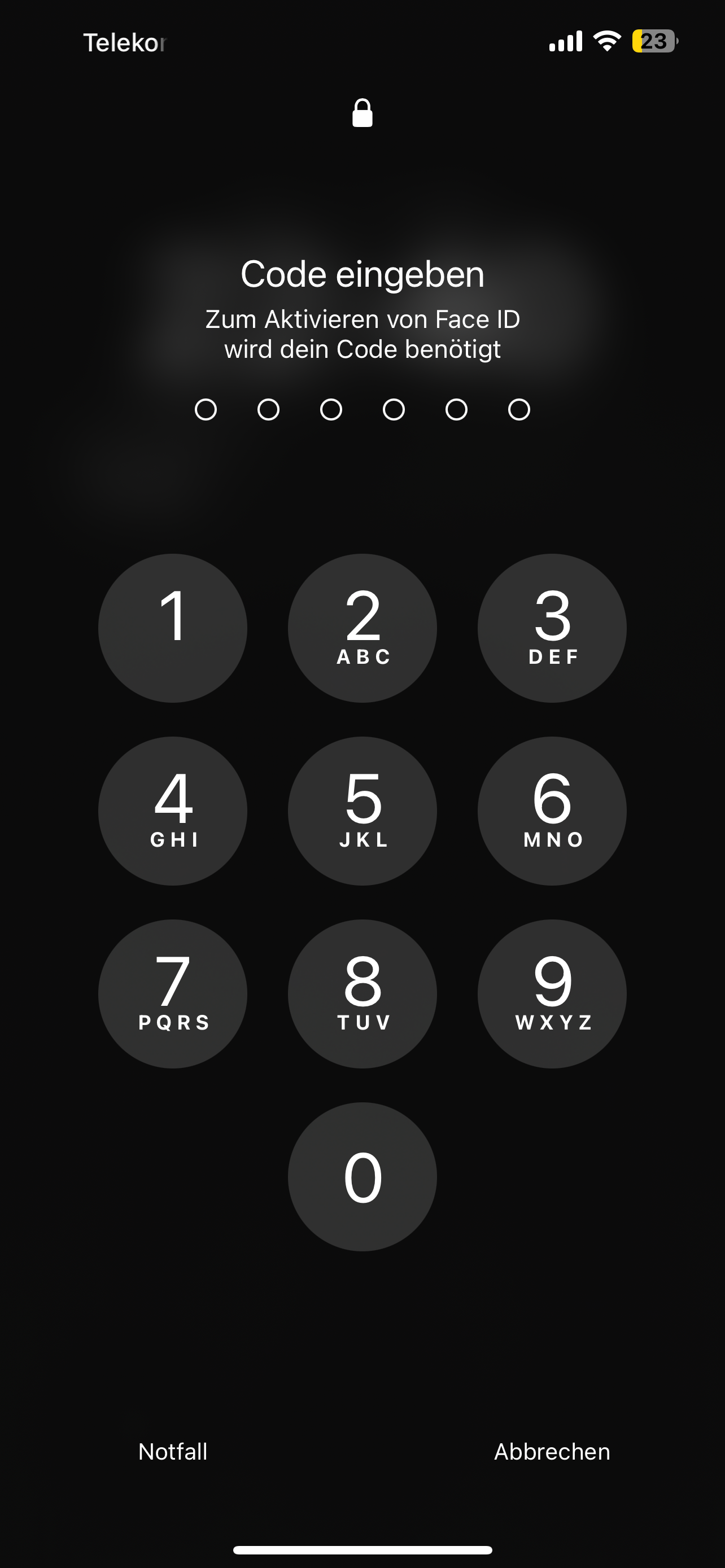Image resolution: width=725 pixels, height=1568 pixels.
Task: Enter digit 3 DEF
Action: tap(552, 628)
